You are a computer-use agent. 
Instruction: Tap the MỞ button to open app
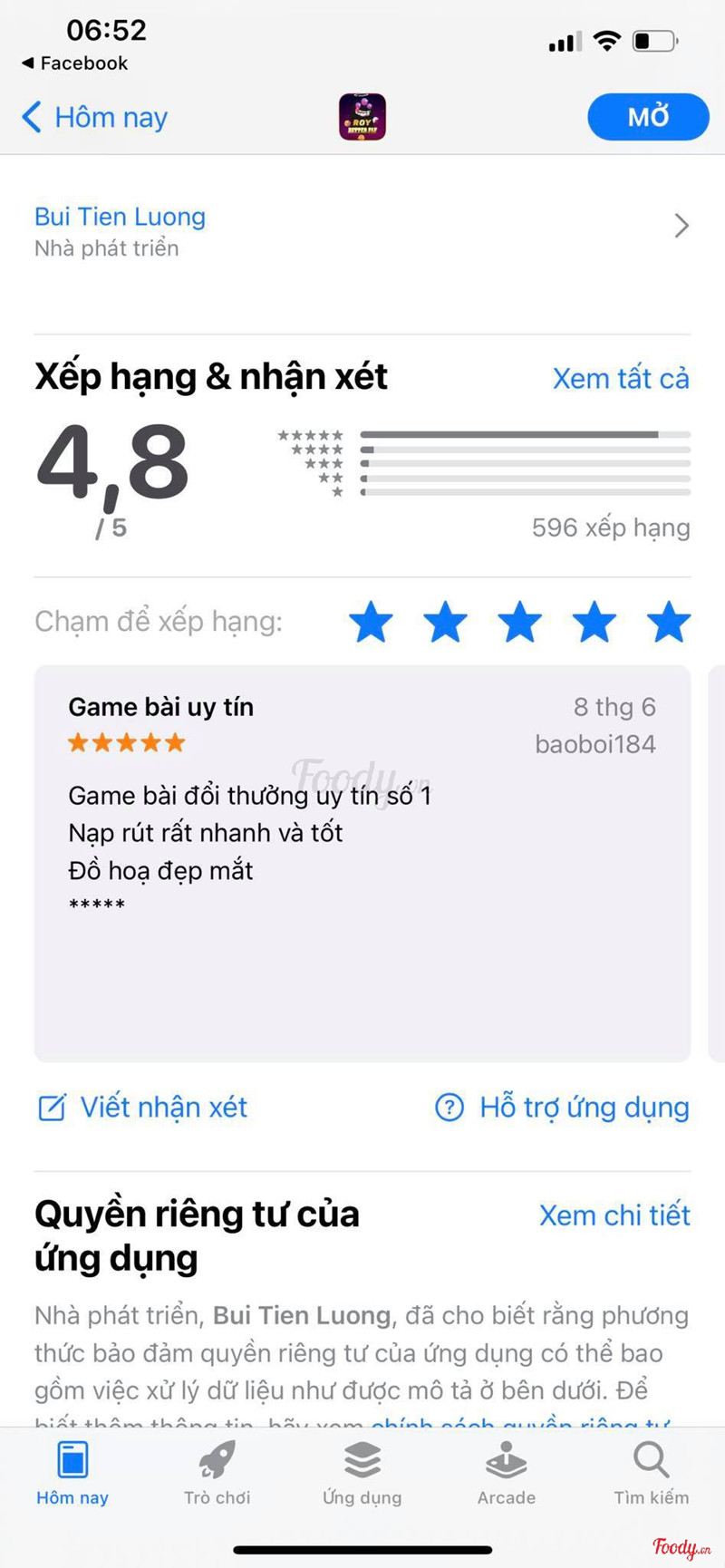pyautogui.click(x=648, y=117)
